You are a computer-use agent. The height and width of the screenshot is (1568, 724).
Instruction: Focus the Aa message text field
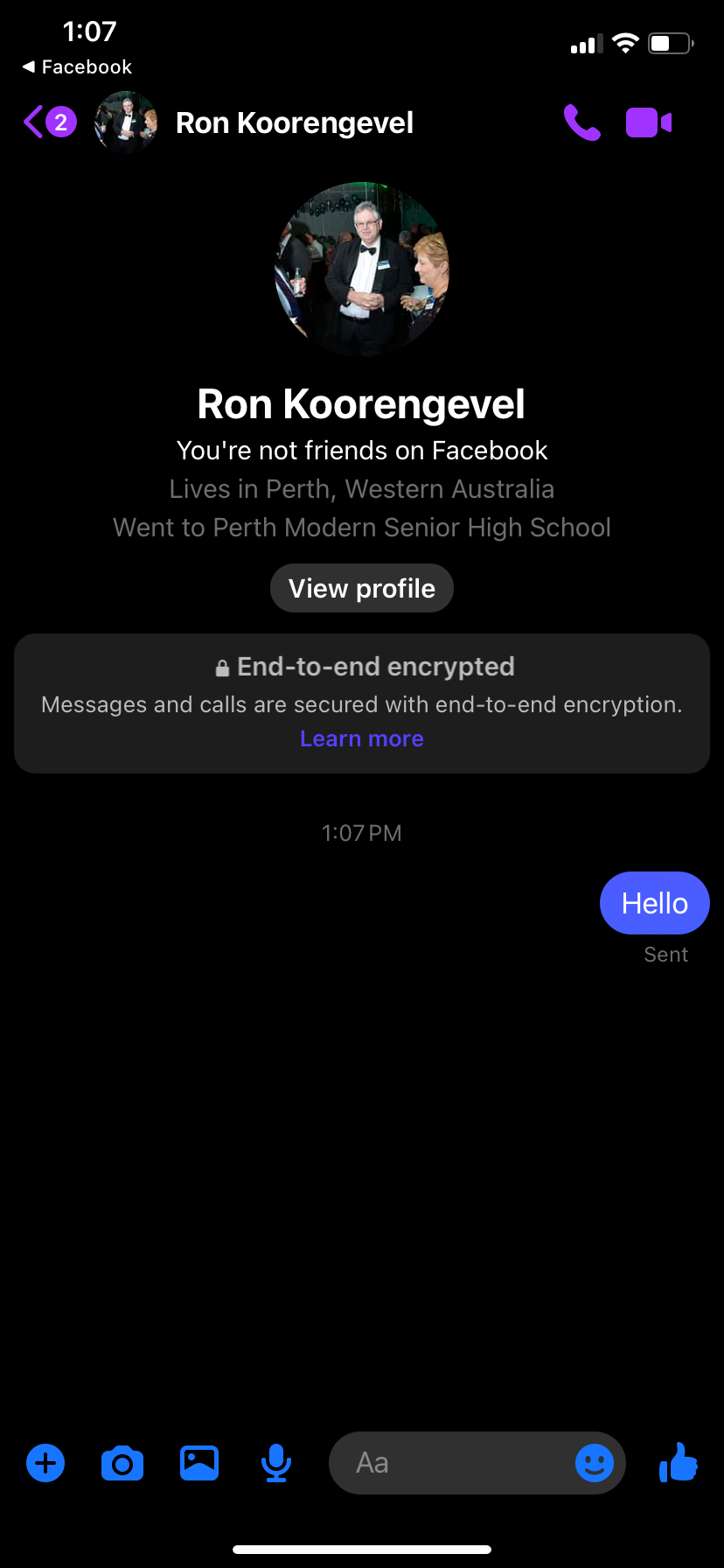tap(450, 1463)
